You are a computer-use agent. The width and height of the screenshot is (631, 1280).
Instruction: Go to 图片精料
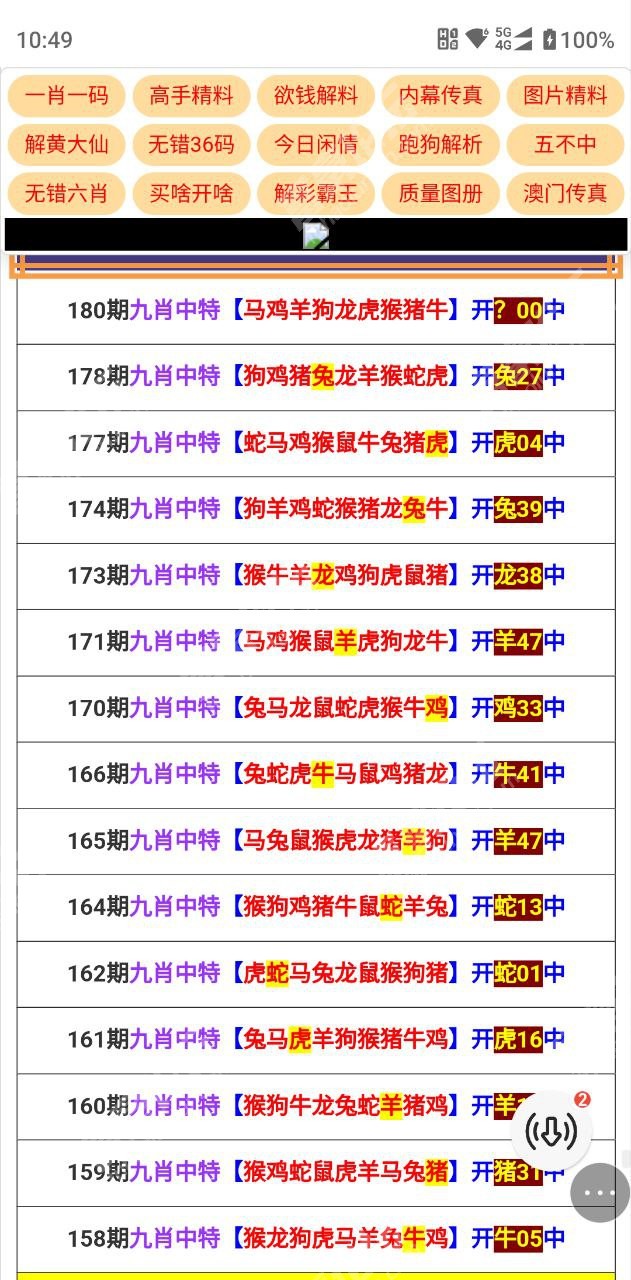click(566, 97)
